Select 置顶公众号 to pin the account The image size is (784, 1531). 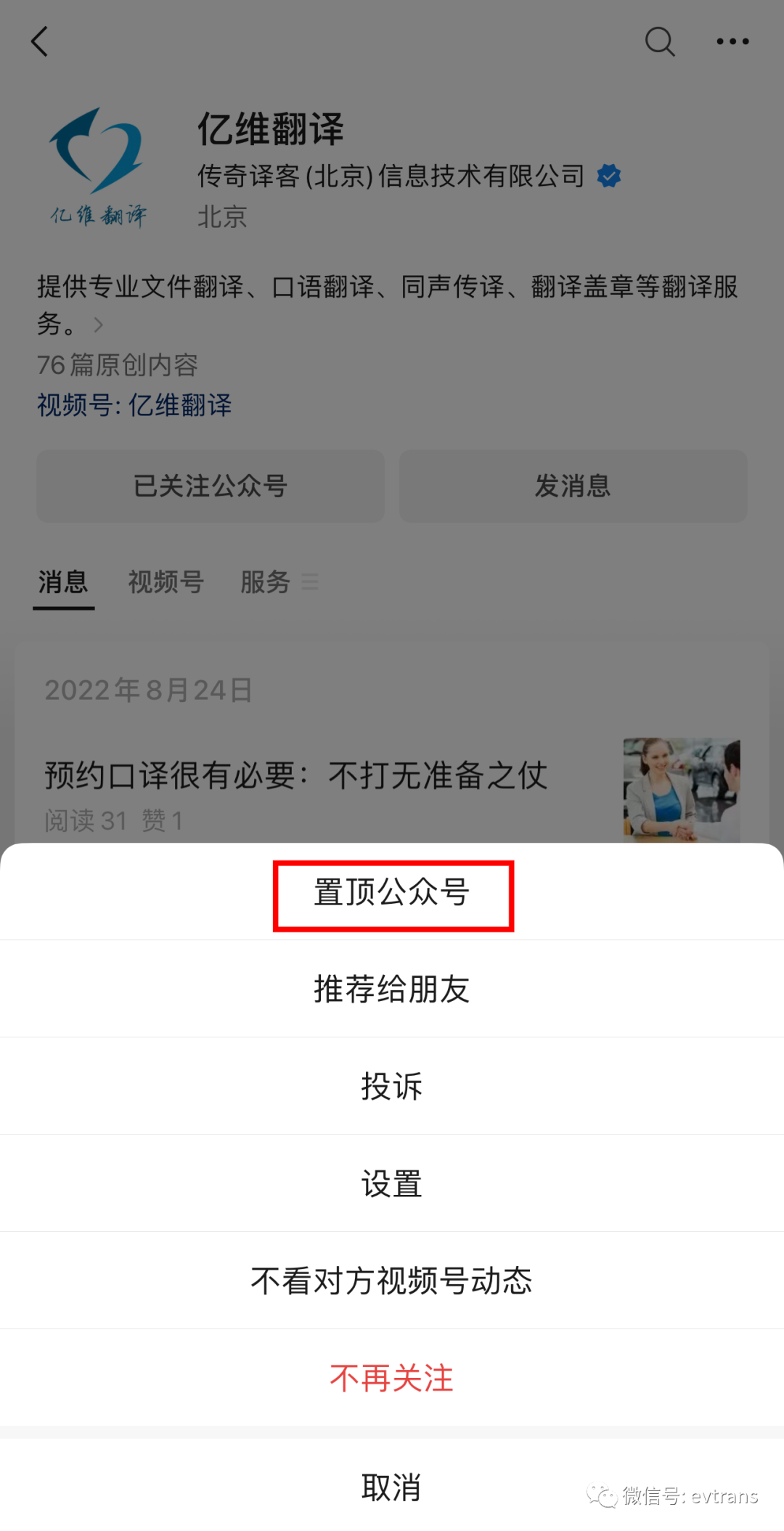pyautogui.click(x=392, y=892)
